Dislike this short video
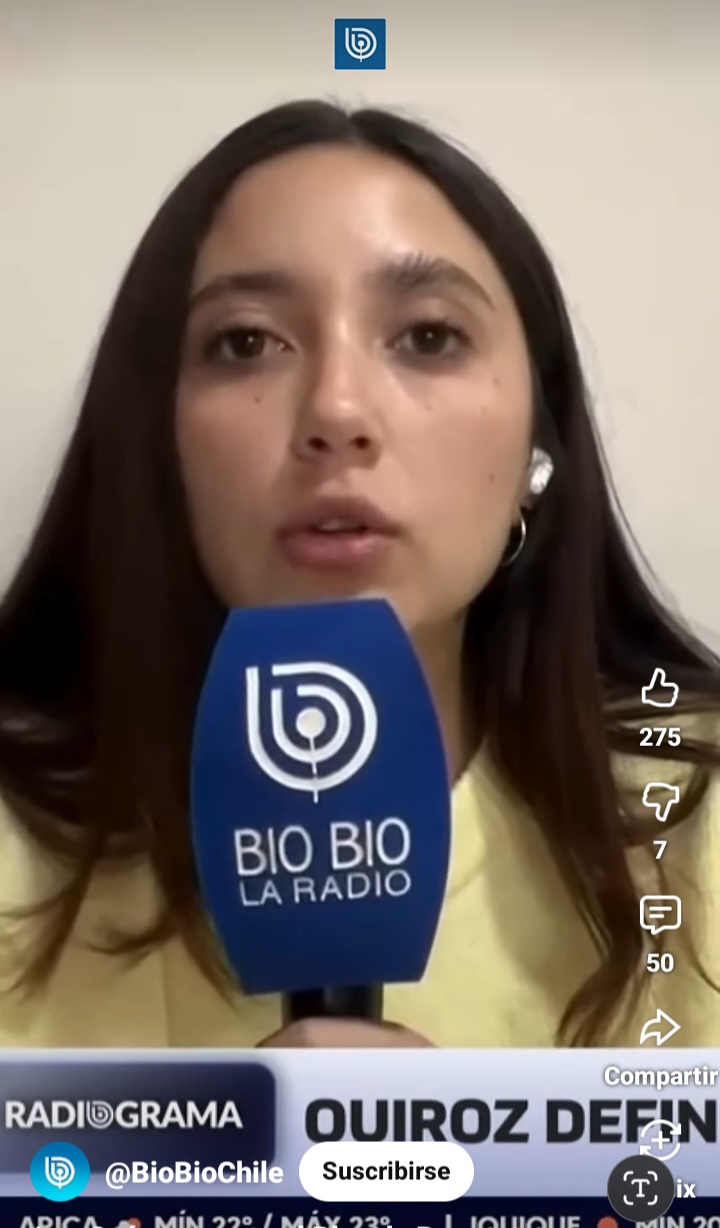 [659, 803]
